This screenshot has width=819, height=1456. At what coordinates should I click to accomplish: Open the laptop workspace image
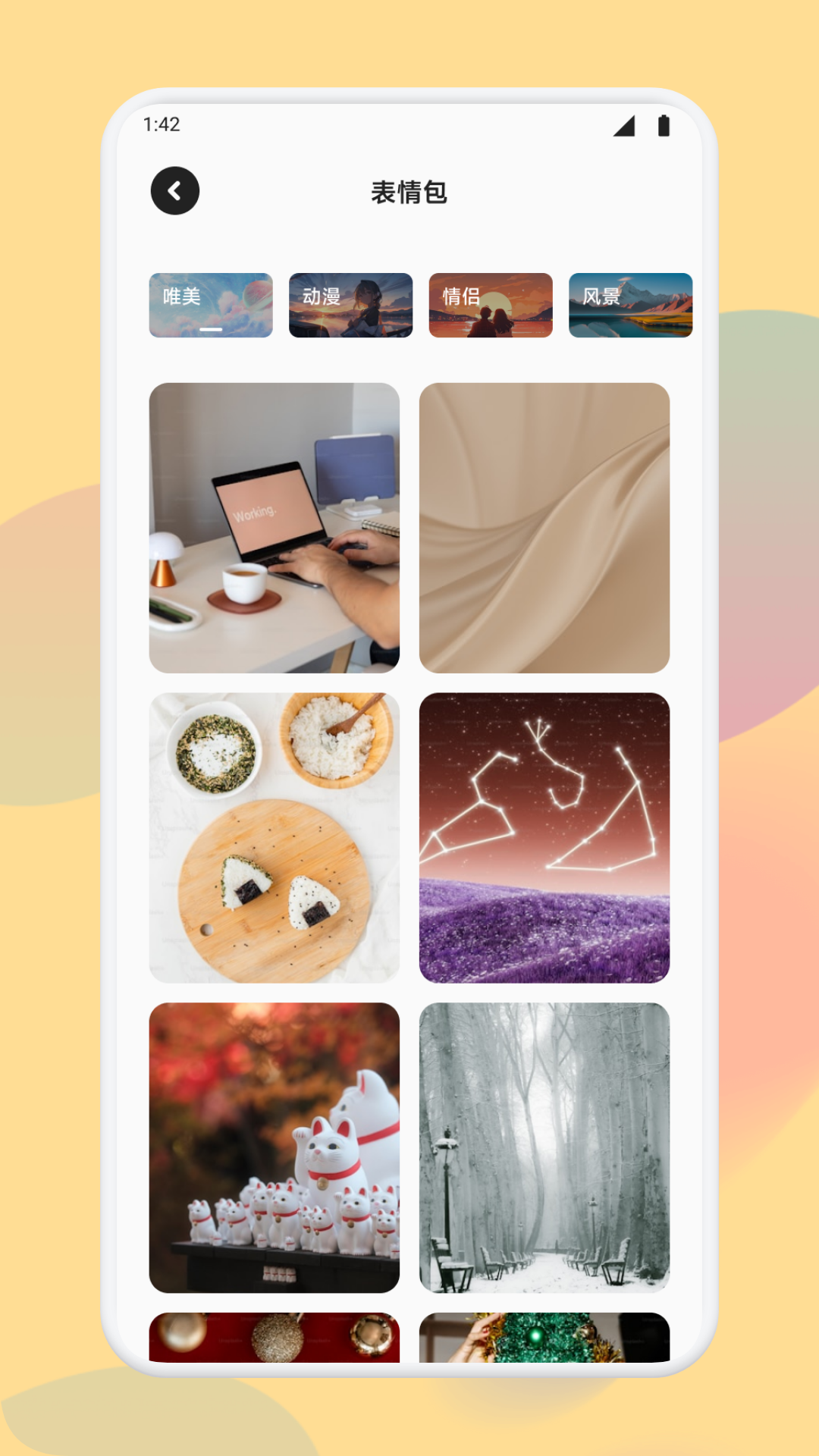click(x=275, y=528)
